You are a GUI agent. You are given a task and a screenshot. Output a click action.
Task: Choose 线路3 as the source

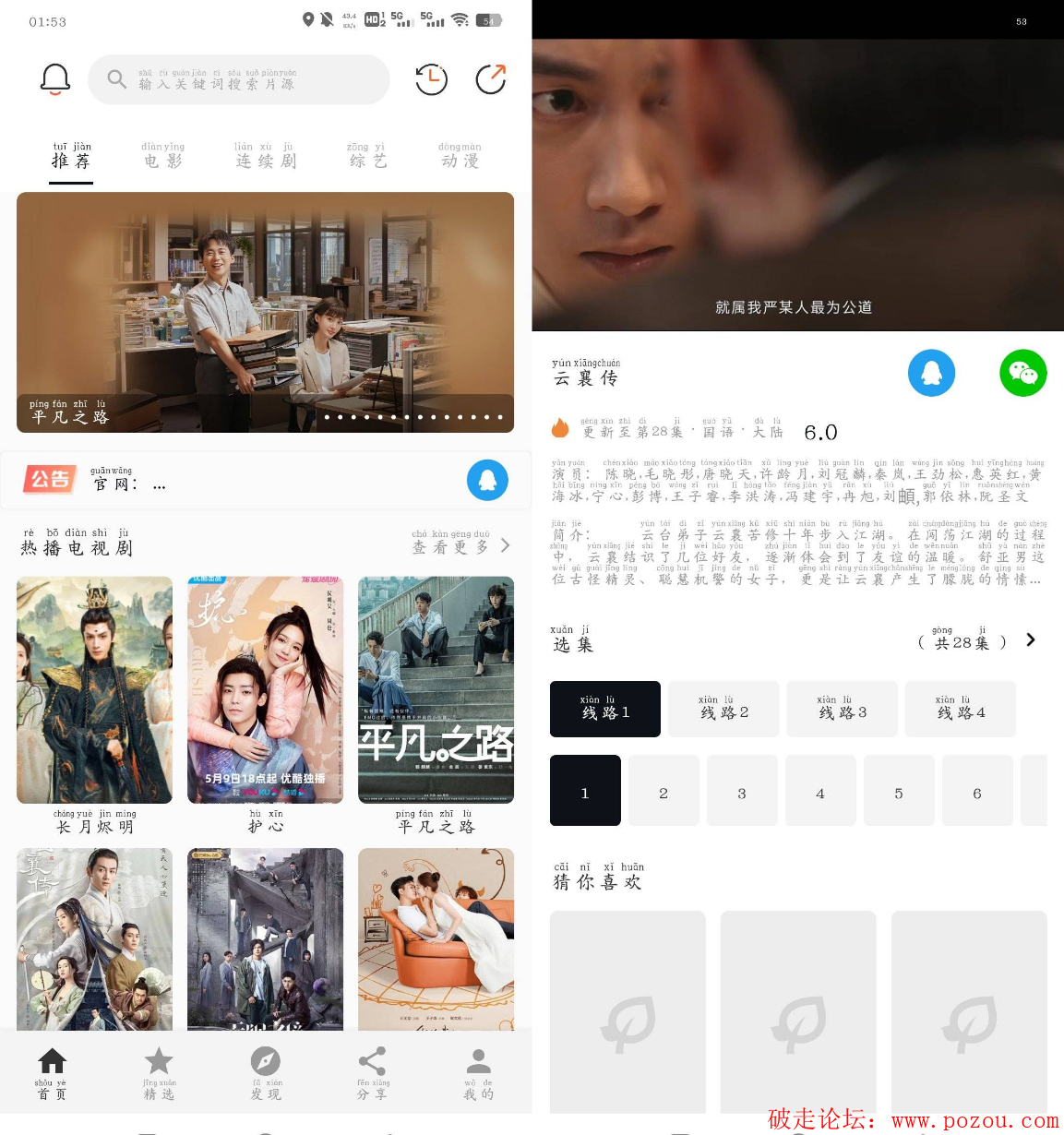click(x=842, y=709)
